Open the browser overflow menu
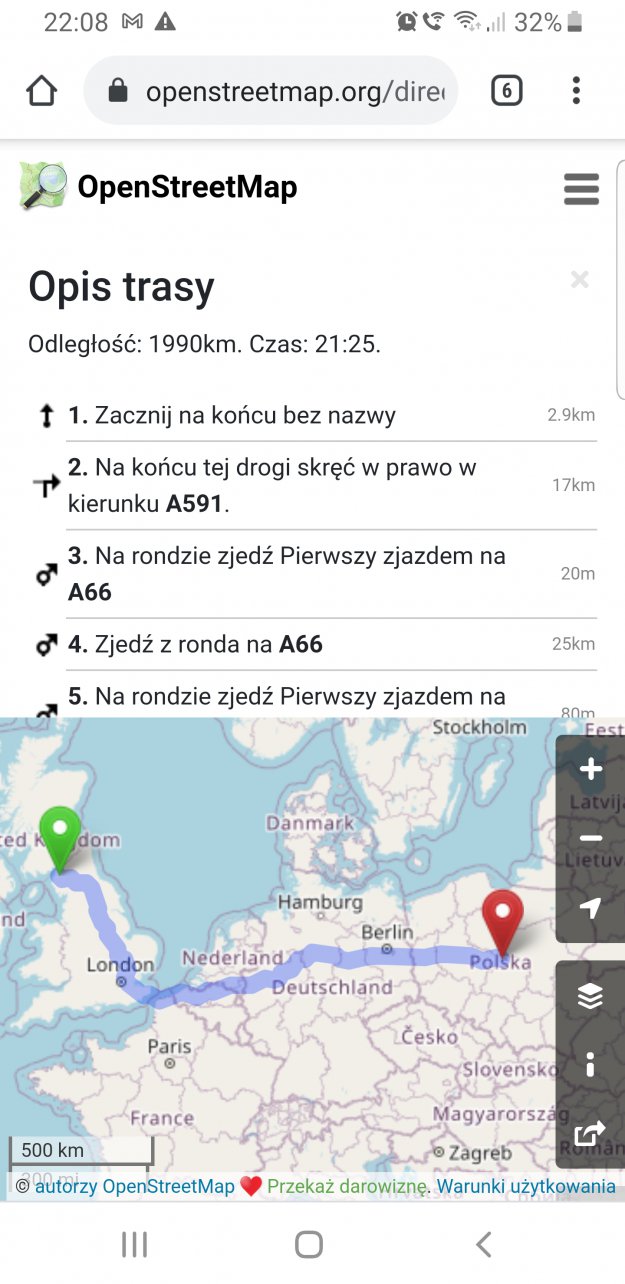Screen dimensions: 625x1284 click(x=576, y=91)
